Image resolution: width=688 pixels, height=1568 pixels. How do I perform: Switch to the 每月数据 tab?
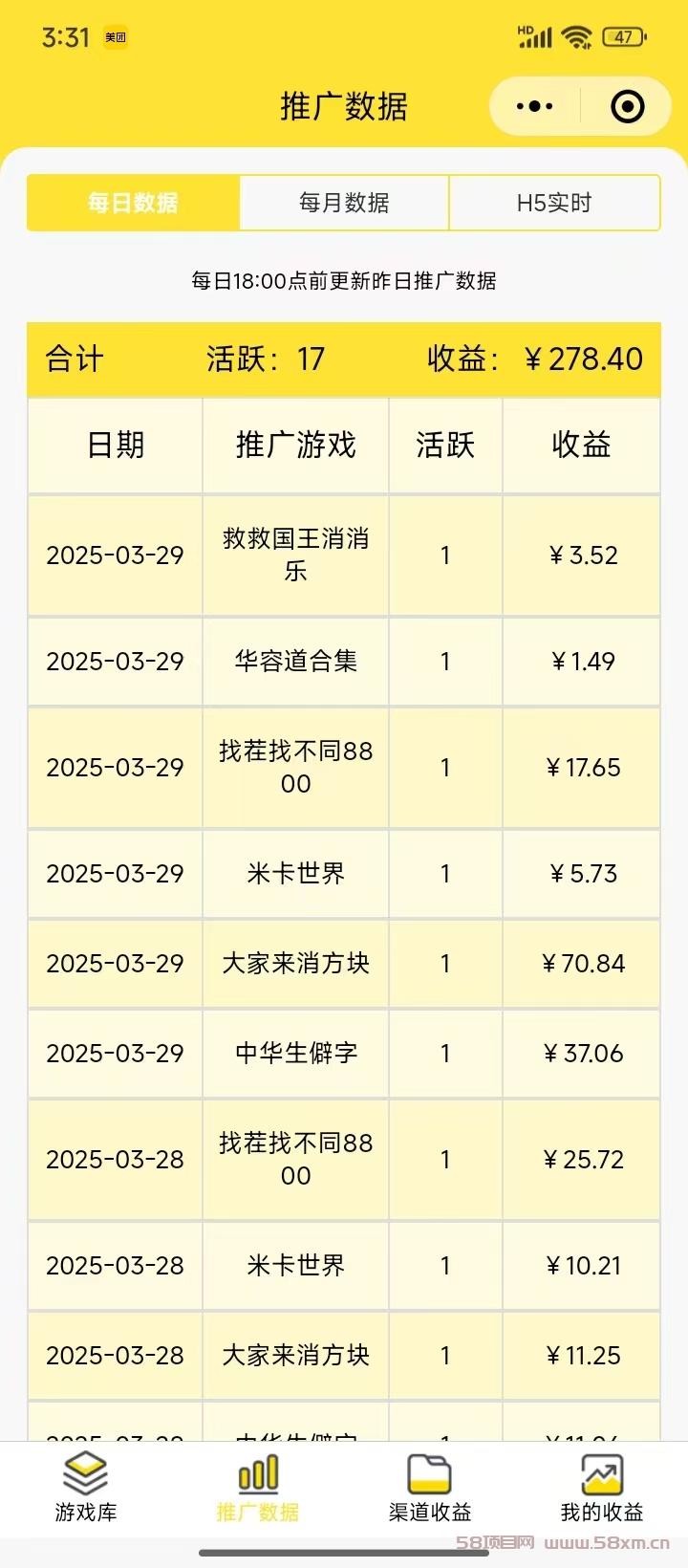(x=344, y=203)
